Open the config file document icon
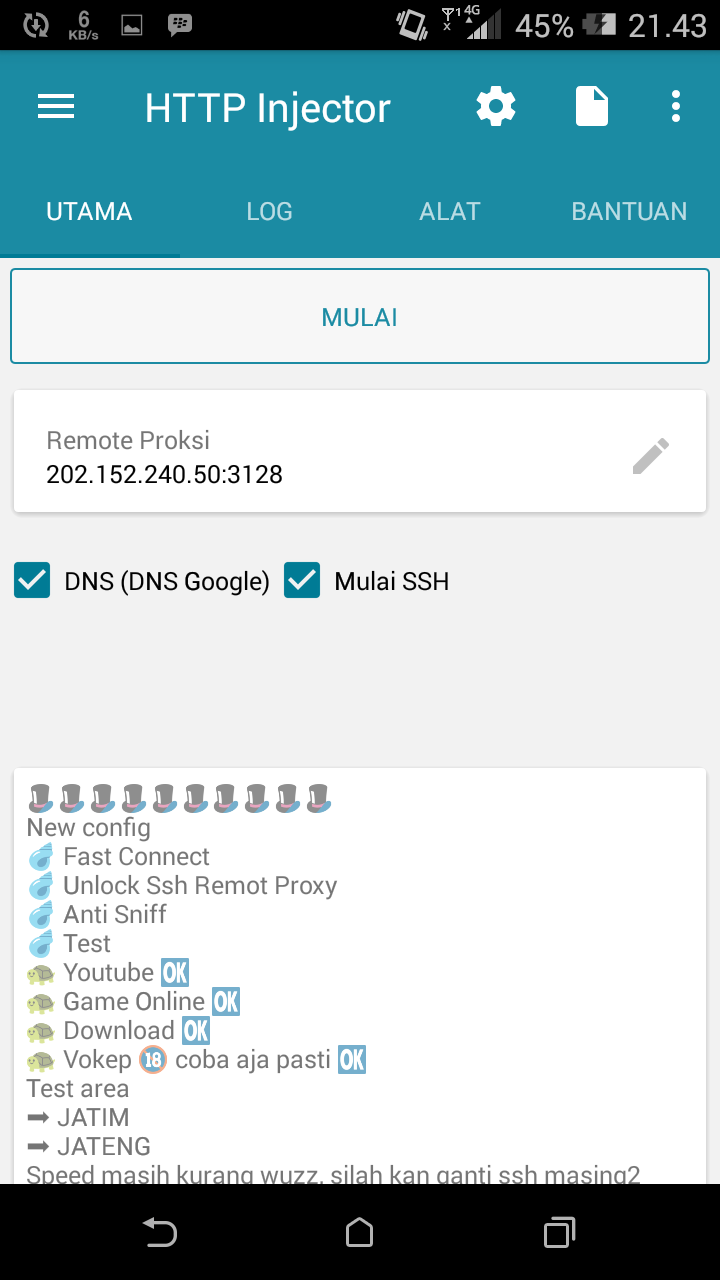The height and width of the screenshot is (1280, 720). (592, 105)
